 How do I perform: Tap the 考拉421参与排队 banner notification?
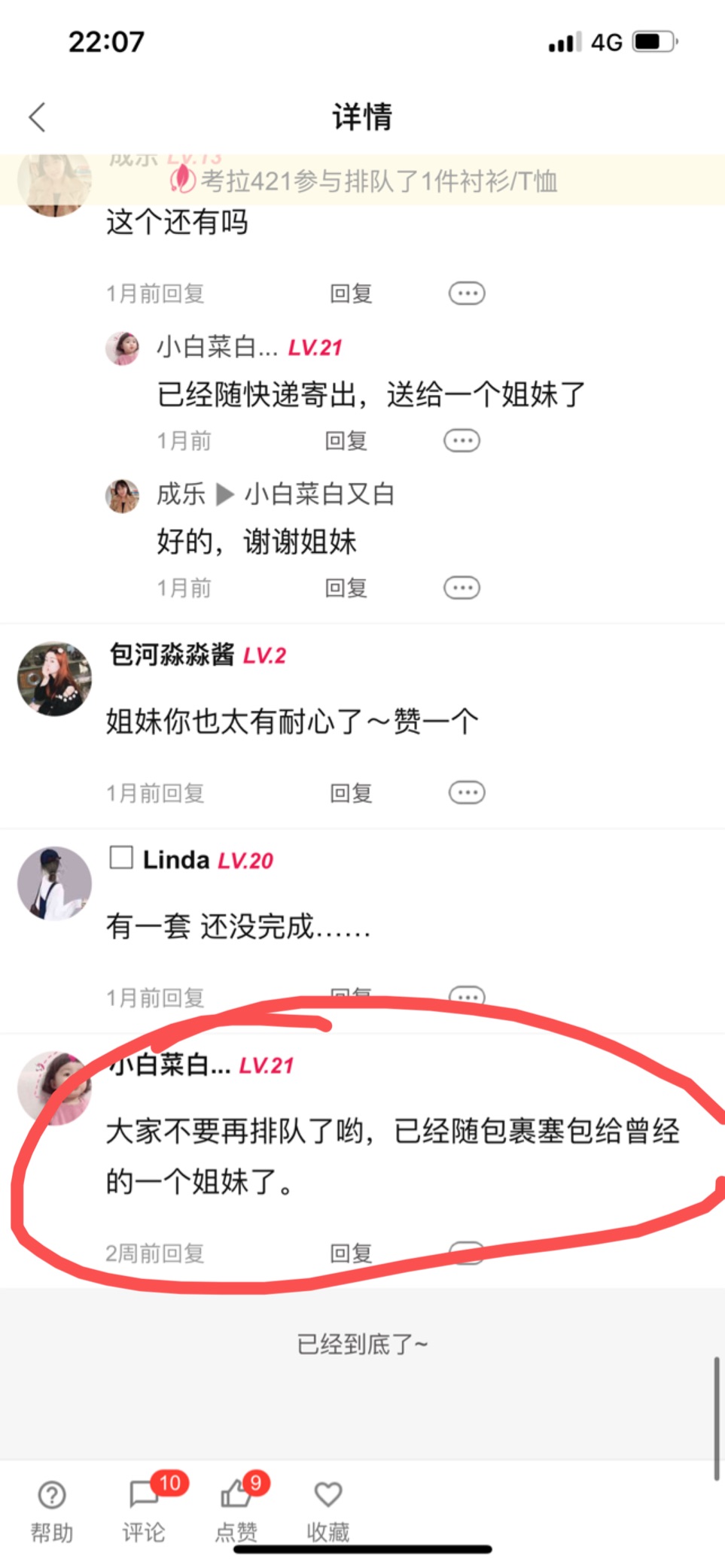click(363, 181)
